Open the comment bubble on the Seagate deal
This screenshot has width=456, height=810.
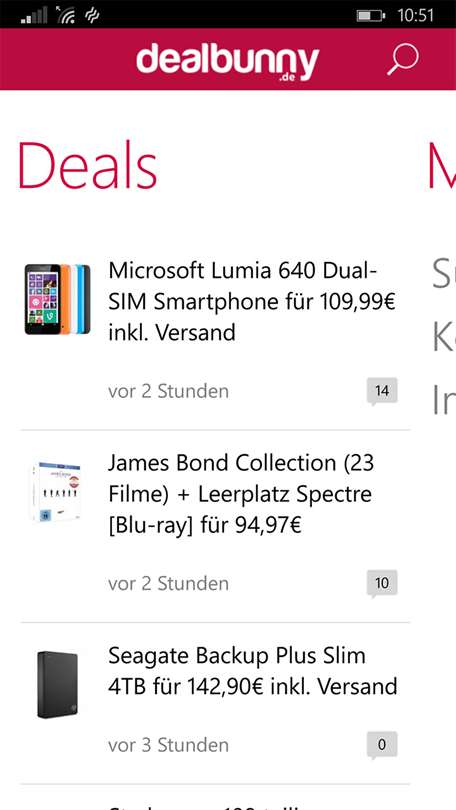(382, 745)
